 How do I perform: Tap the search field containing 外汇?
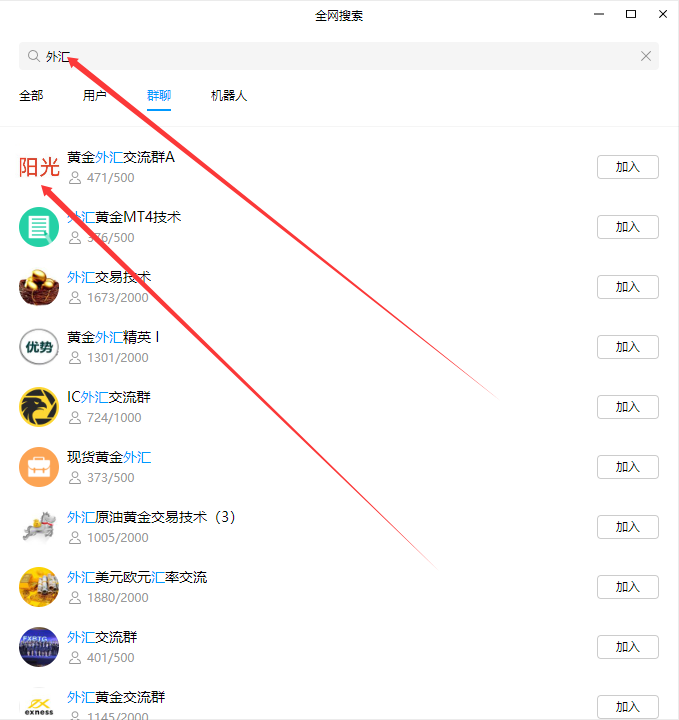coord(330,56)
